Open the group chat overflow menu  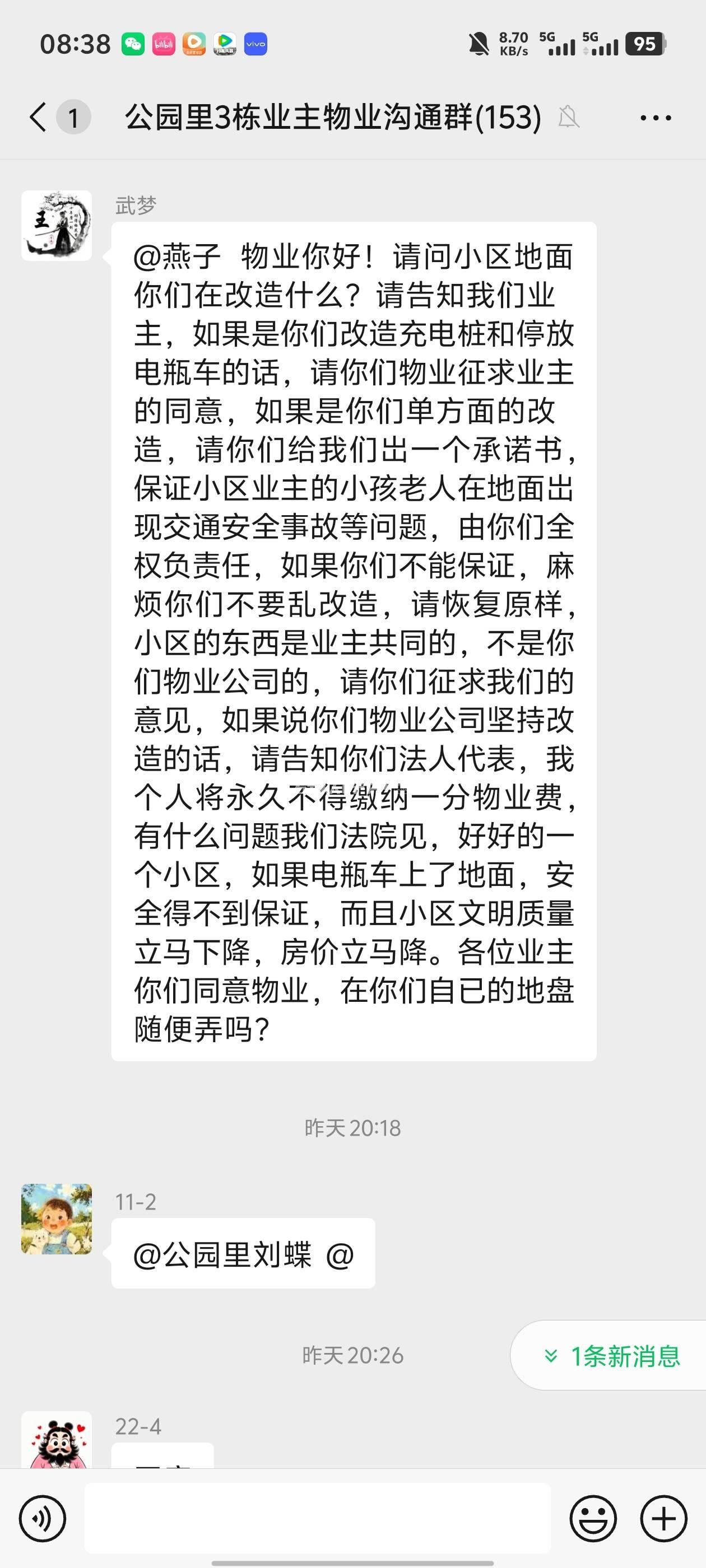tap(656, 118)
